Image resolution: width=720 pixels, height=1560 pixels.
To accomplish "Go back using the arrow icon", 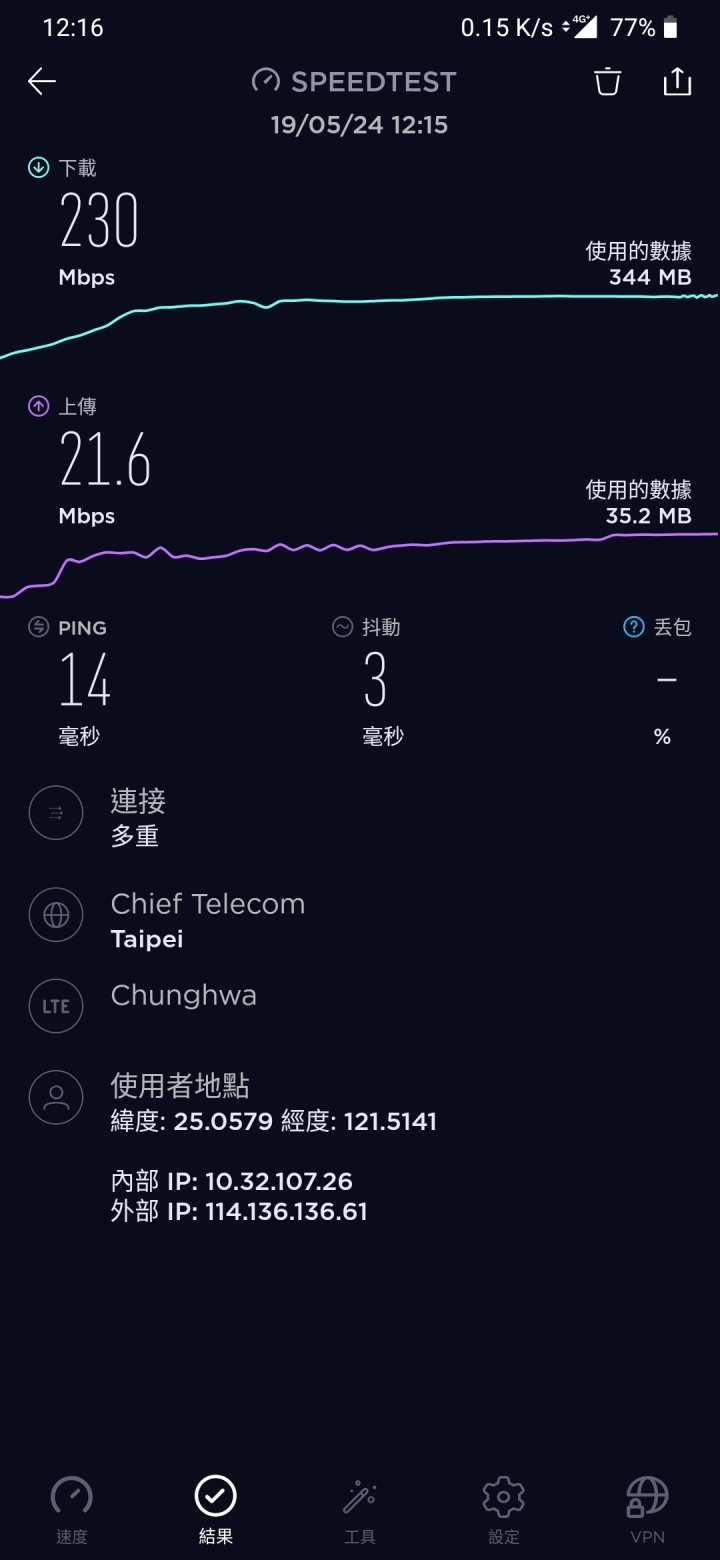I will click(42, 82).
